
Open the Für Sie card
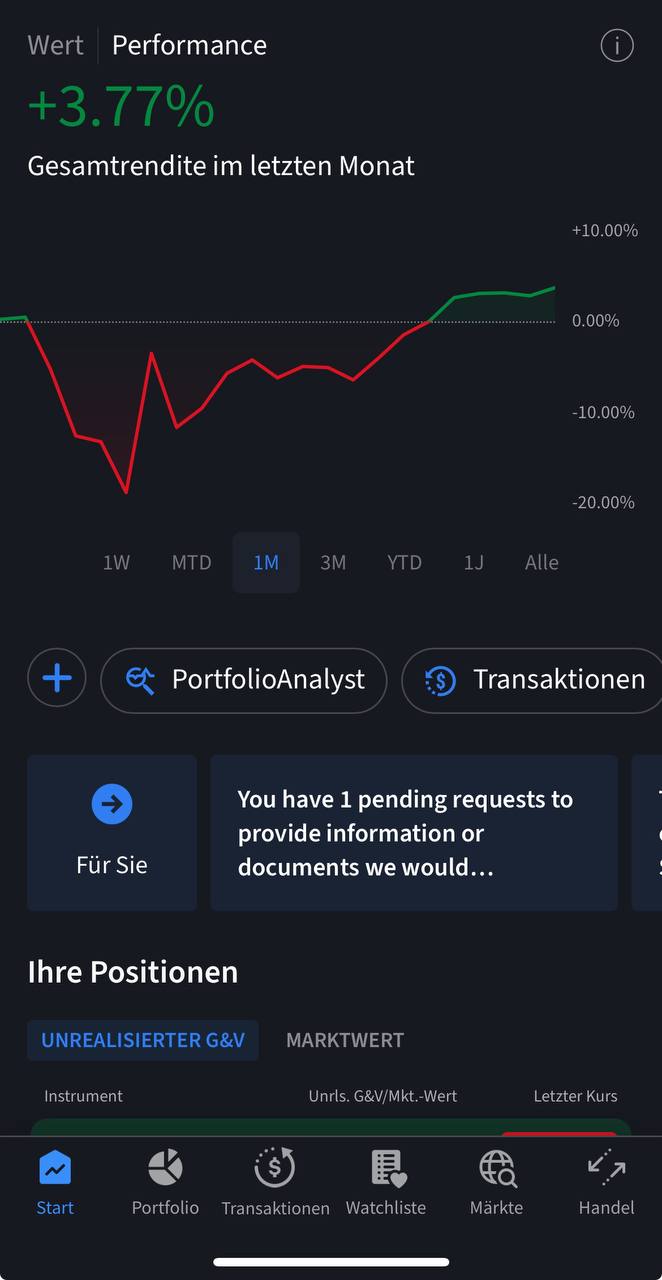112,832
